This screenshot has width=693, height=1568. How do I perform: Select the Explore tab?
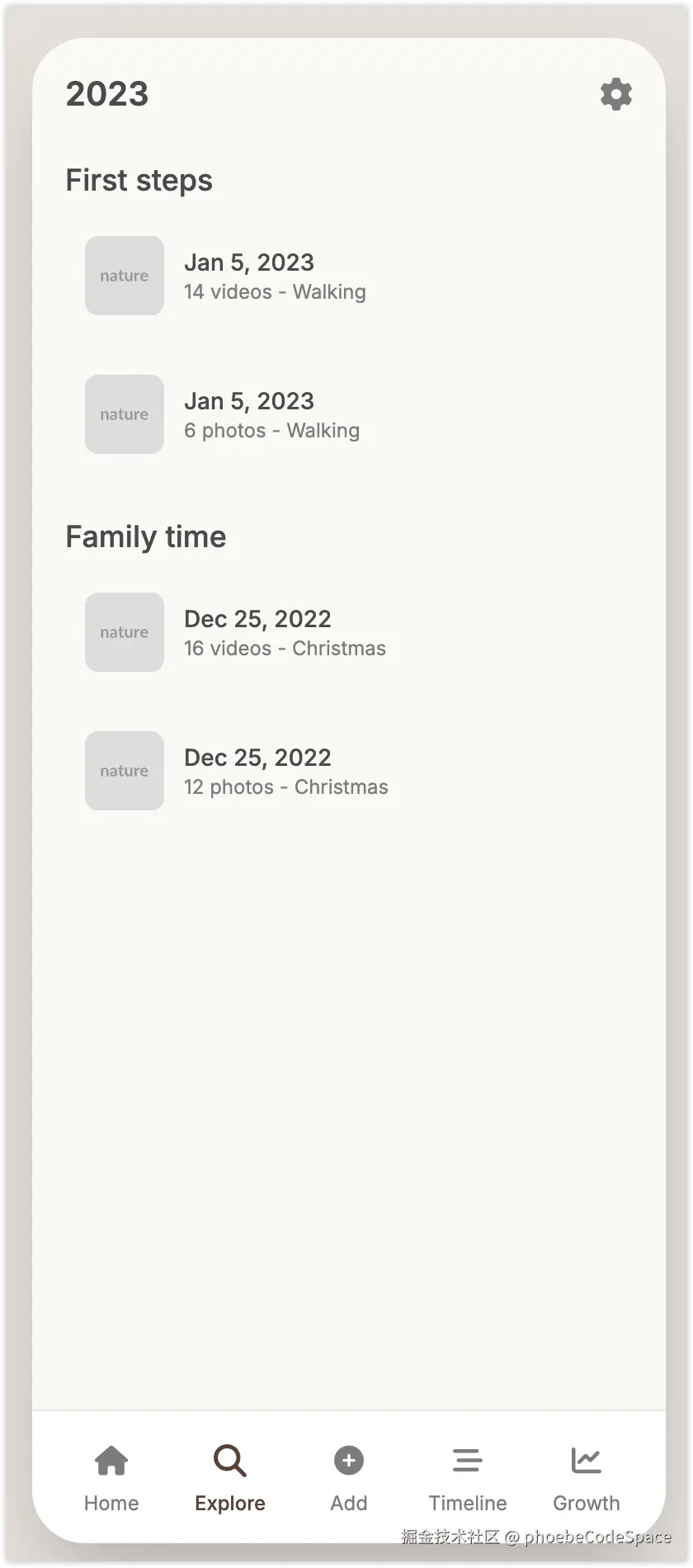click(x=230, y=1477)
